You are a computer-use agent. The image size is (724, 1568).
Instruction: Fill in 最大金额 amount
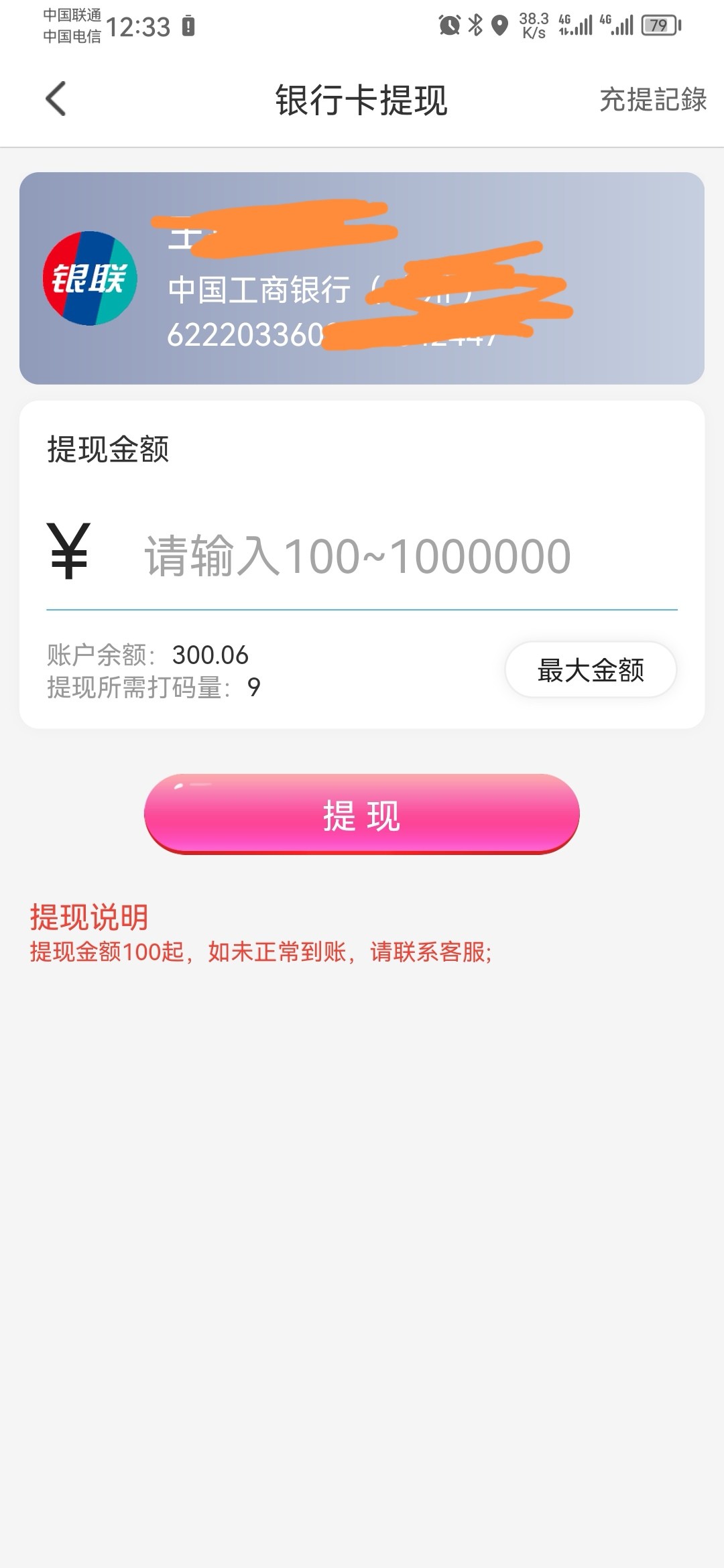point(590,670)
